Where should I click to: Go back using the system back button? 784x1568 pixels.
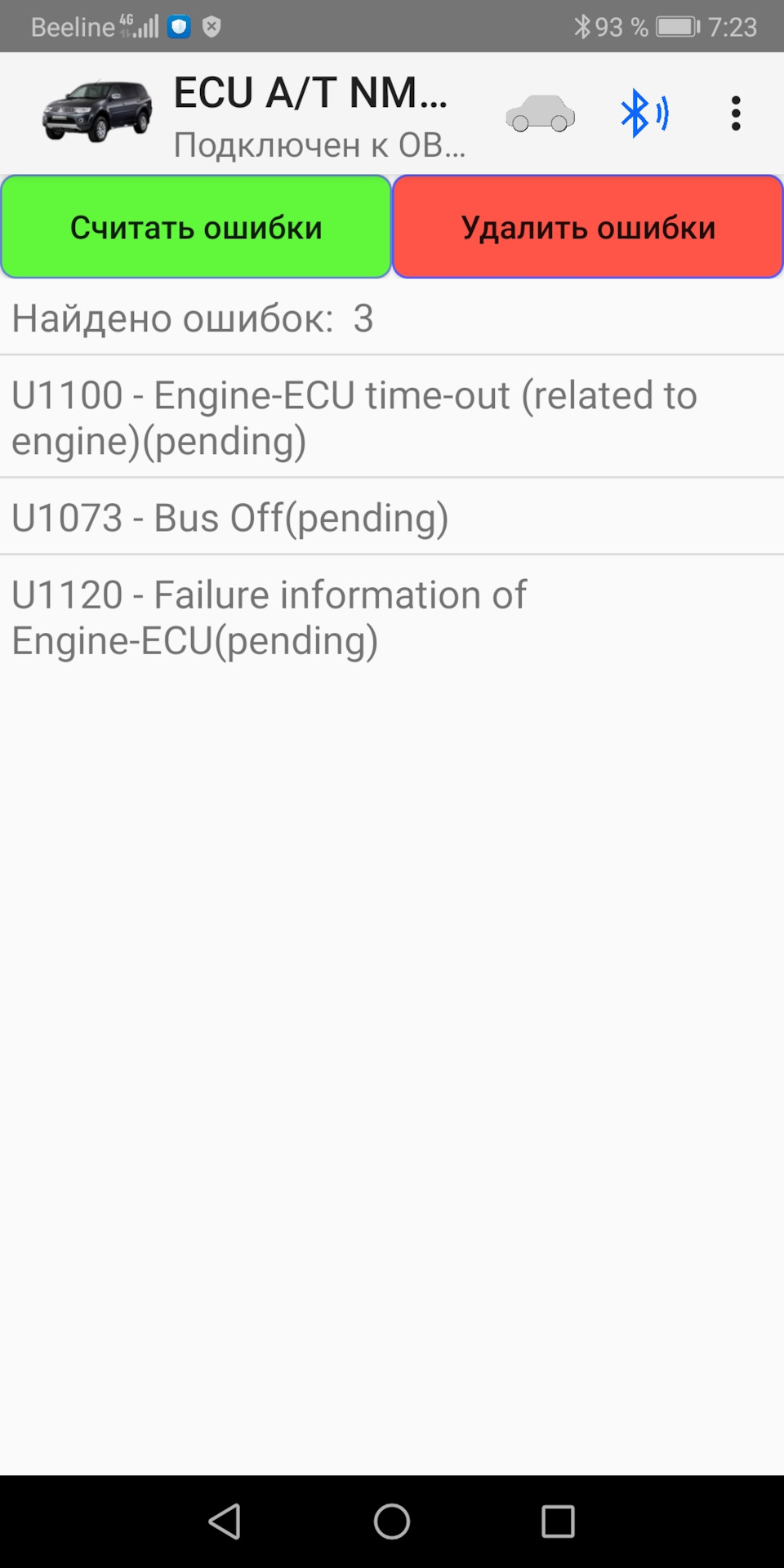(225, 1521)
